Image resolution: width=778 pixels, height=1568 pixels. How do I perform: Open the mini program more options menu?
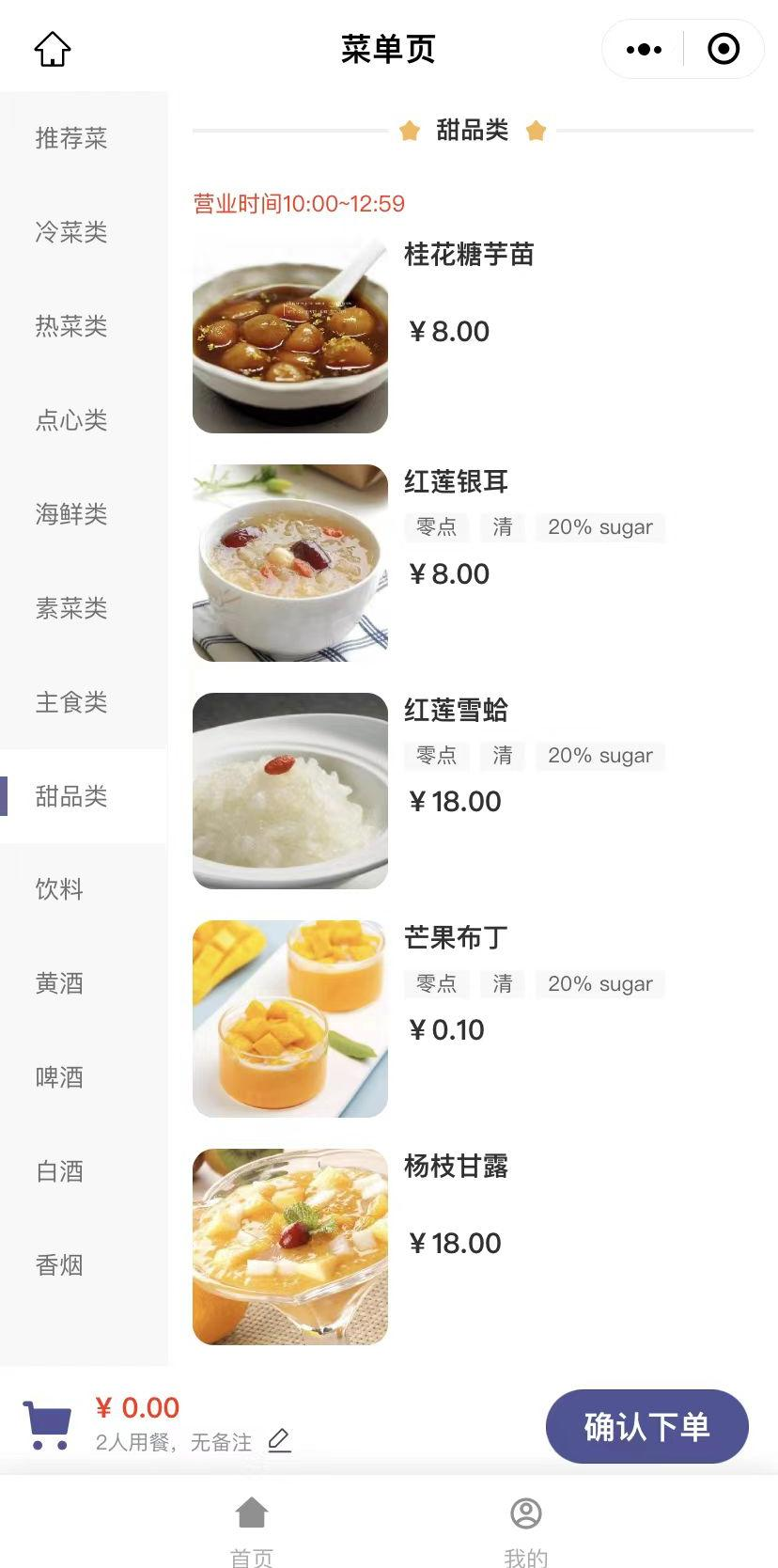[x=644, y=49]
